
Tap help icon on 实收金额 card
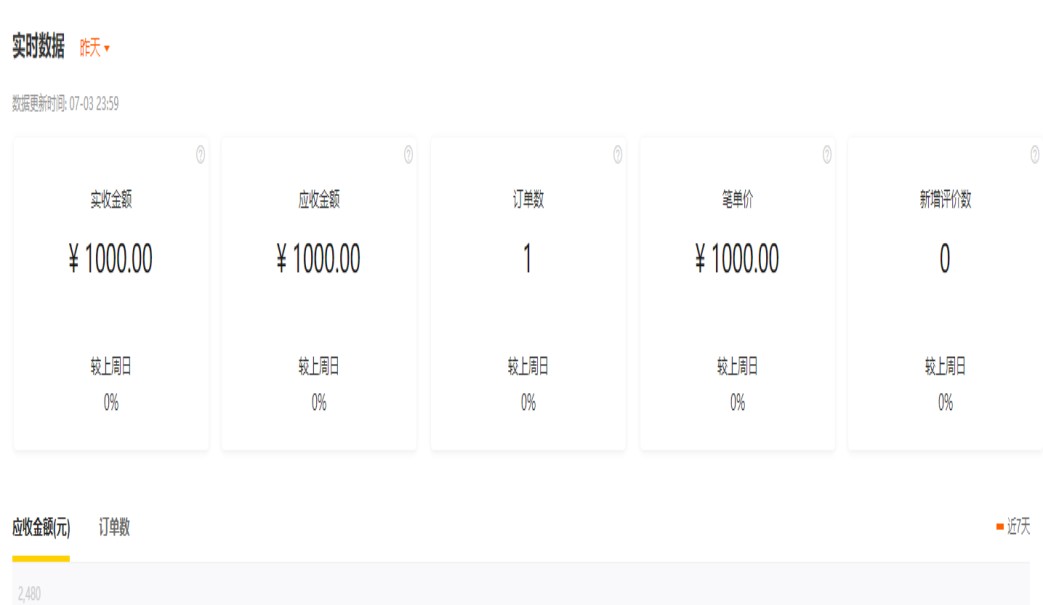(200, 155)
